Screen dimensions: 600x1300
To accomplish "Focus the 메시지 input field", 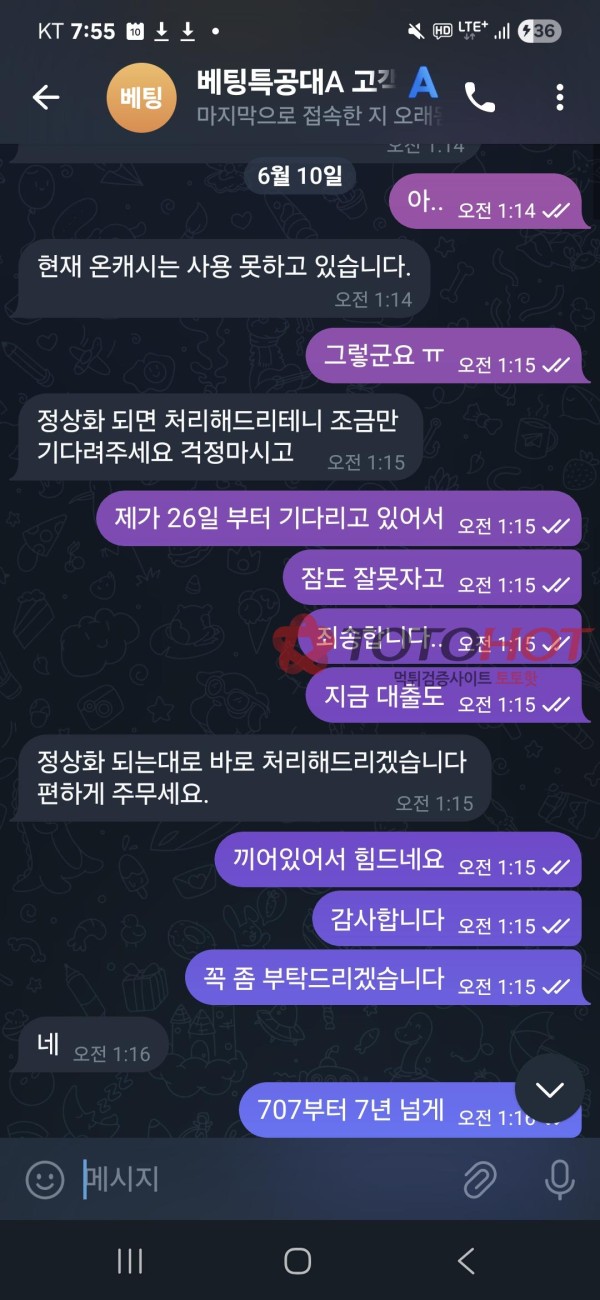I will [260, 1180].
